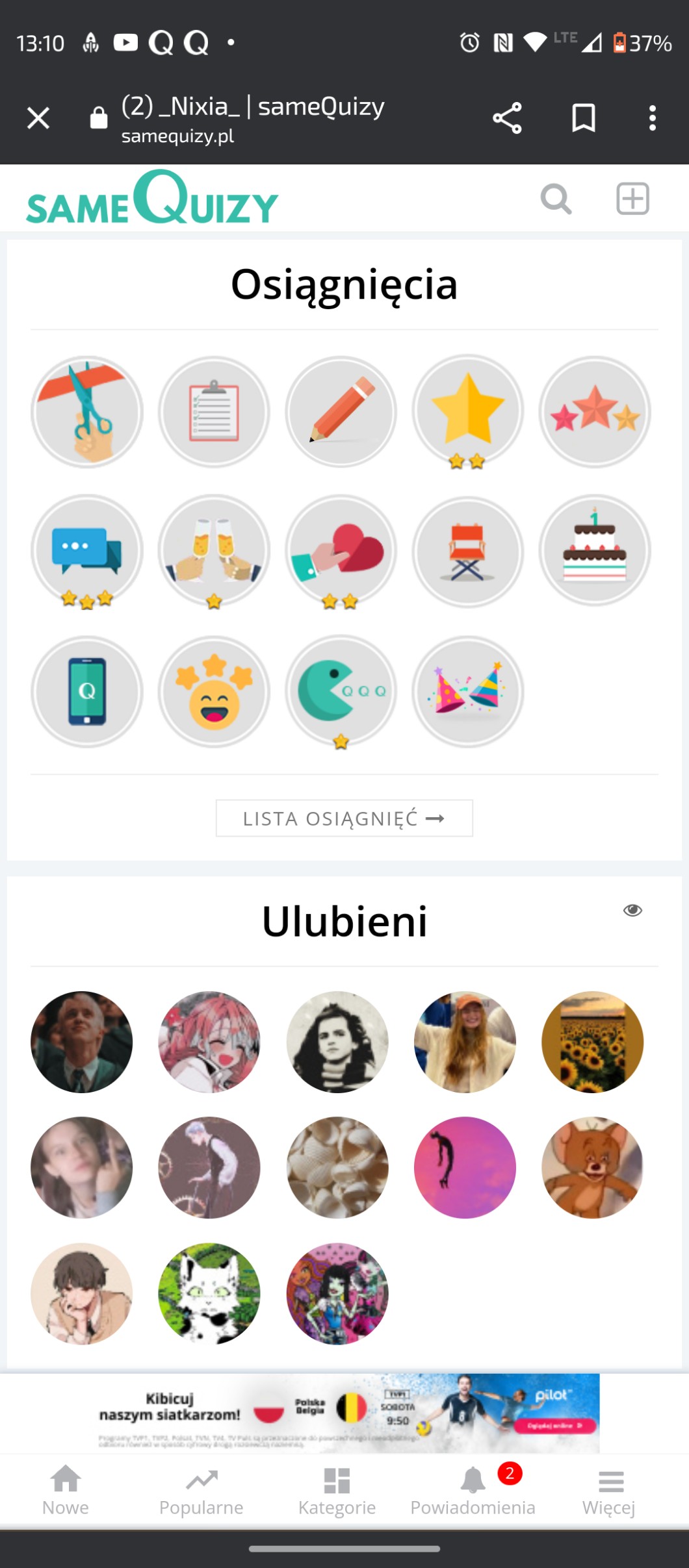
Task: Open the LISTA OSIĄGNIĘĆ button
Action: [344, 818]
